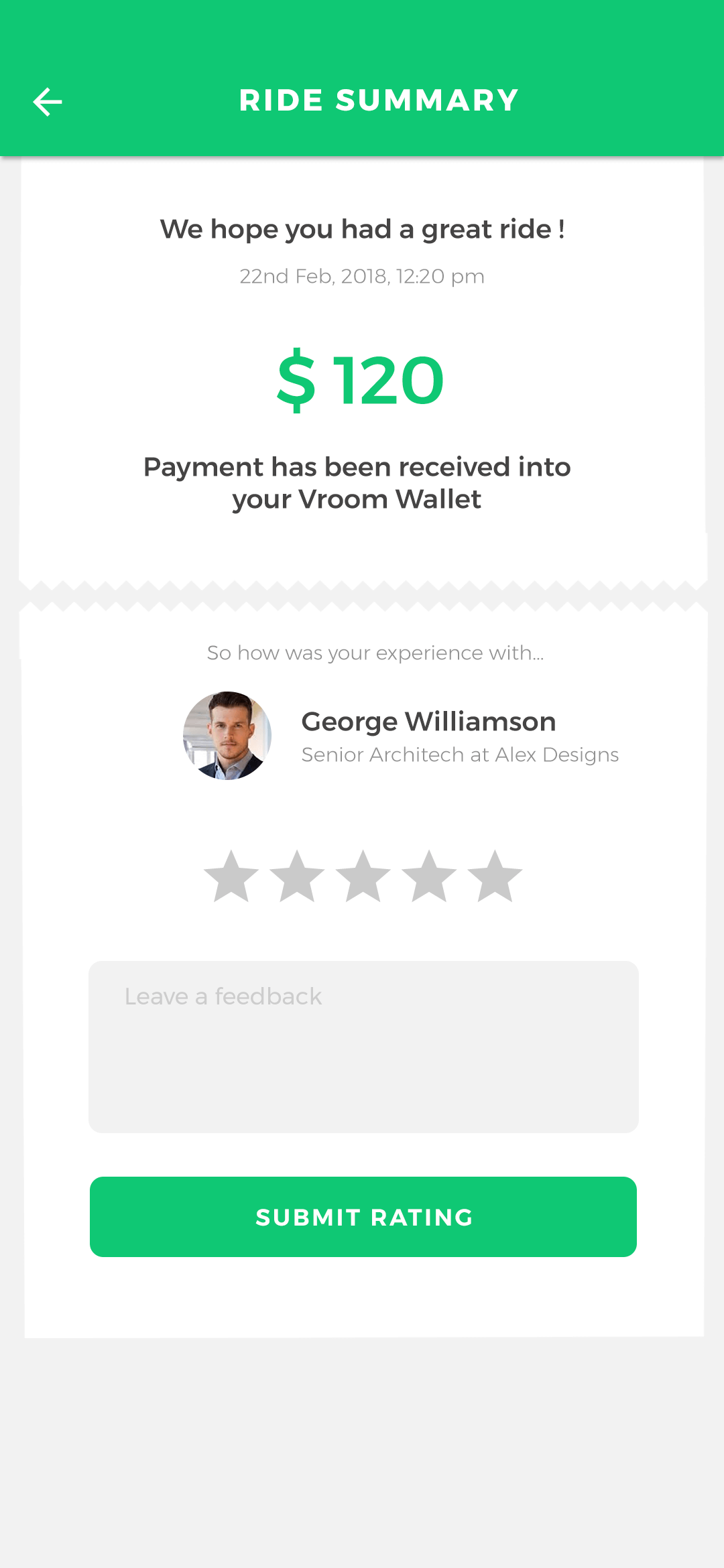Tap the $120 fare amount
The width and height of the screenshot is (724, 1568).
pos(360,379)
